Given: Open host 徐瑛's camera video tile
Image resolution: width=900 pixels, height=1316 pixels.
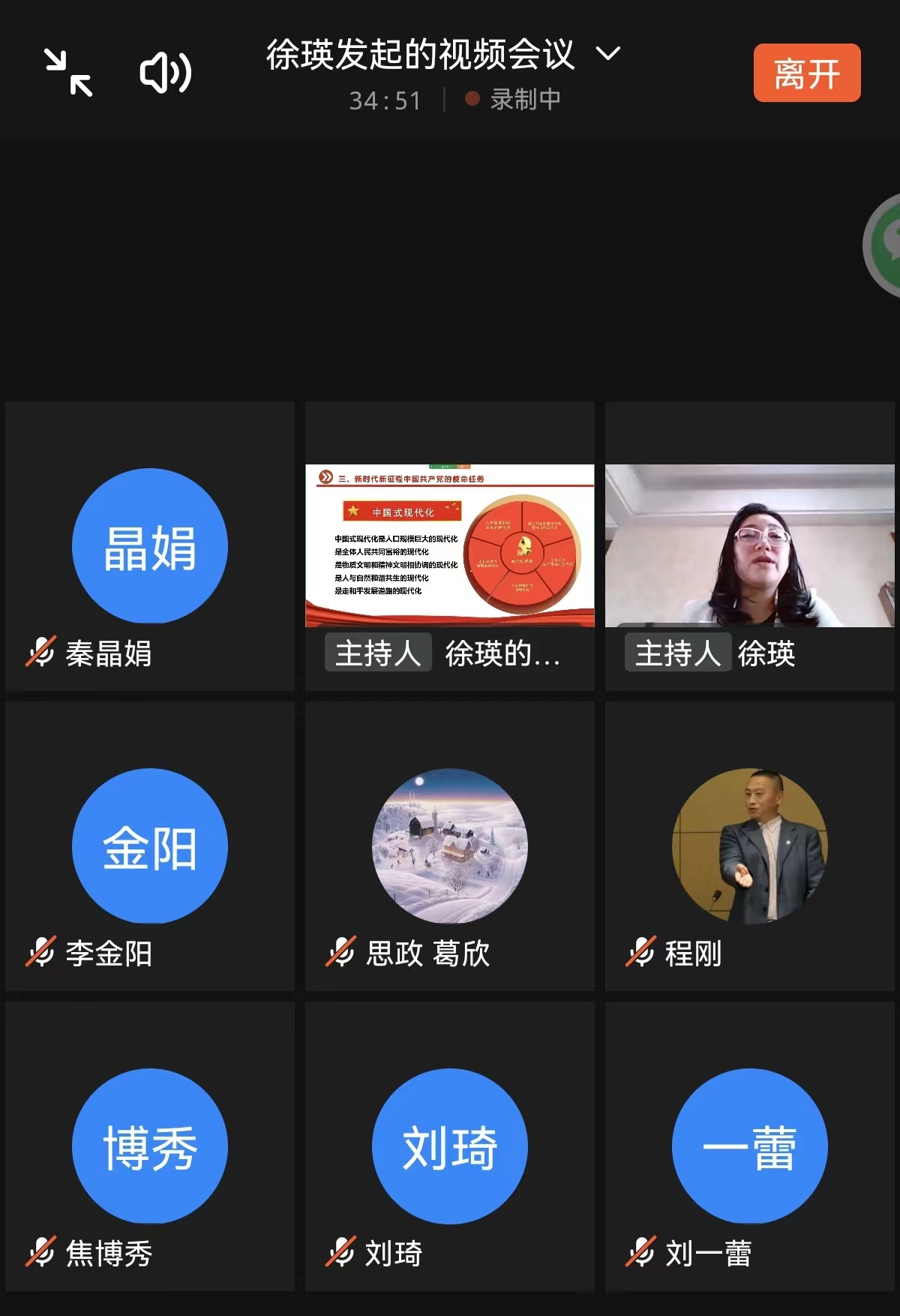Looking at the screenshot, I should tap(750, 546).
